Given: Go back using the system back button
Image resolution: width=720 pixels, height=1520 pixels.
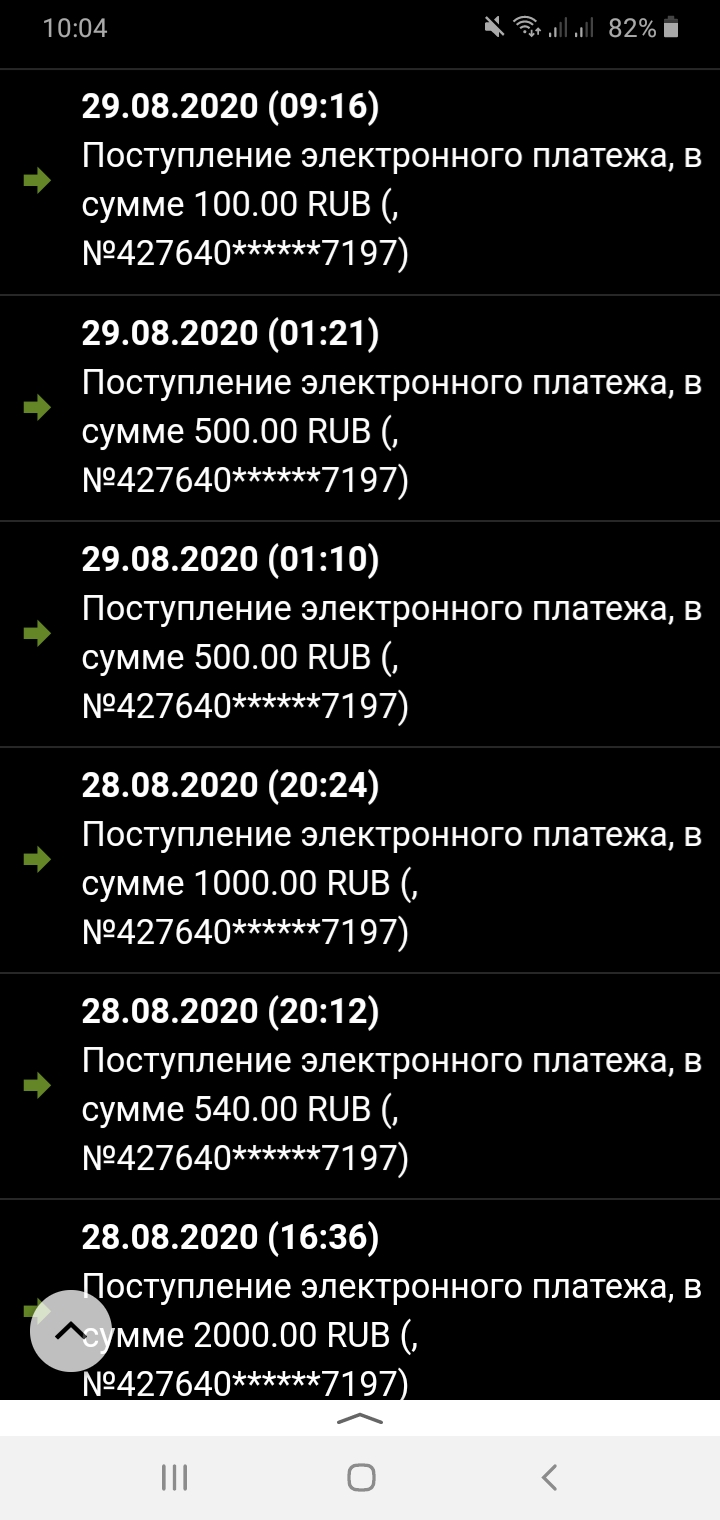Looking at the screenshot, I should tap(548, 1477).
